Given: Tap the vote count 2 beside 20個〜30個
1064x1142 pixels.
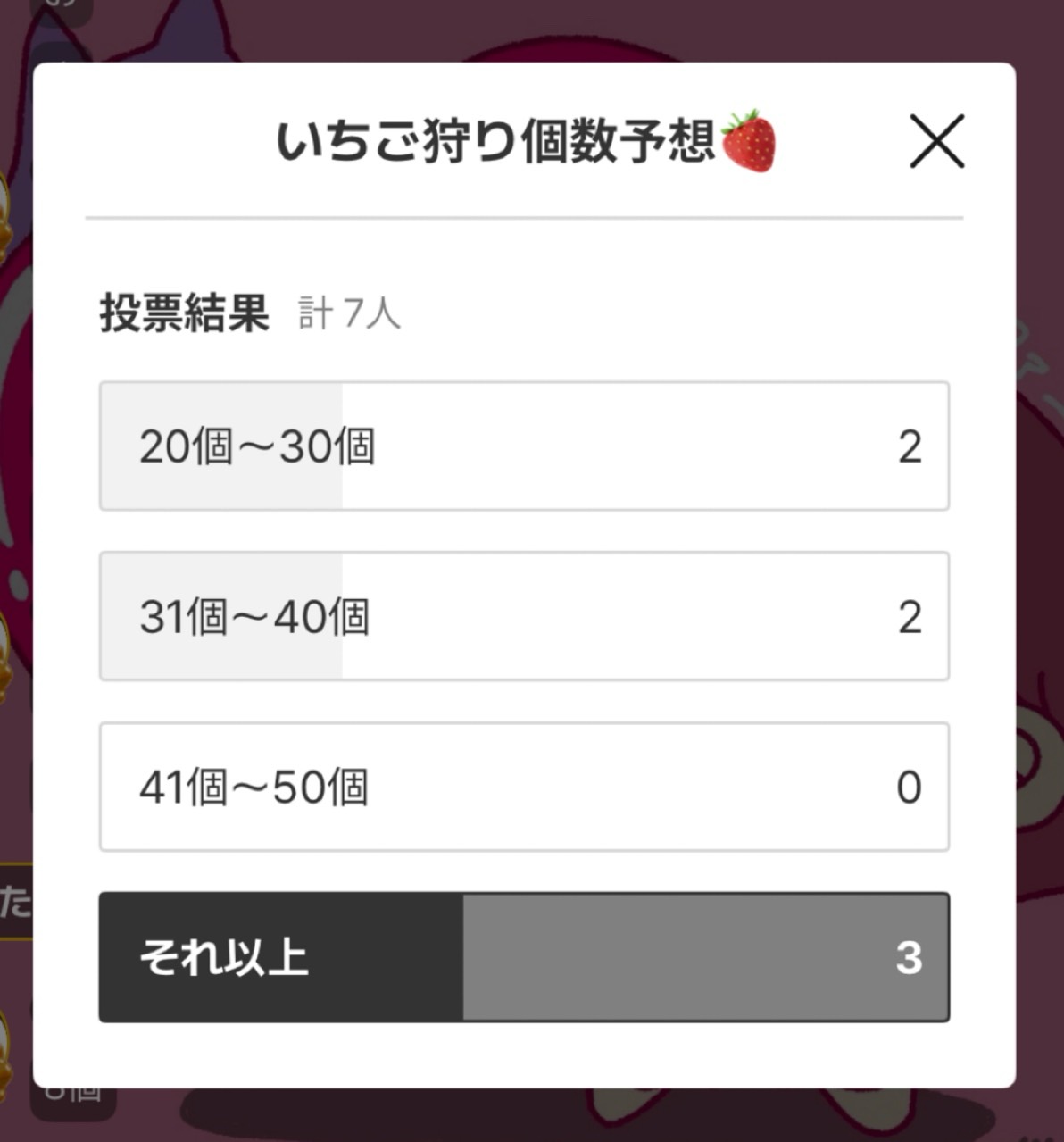Looking at the screenshot, I should (909, 446).
